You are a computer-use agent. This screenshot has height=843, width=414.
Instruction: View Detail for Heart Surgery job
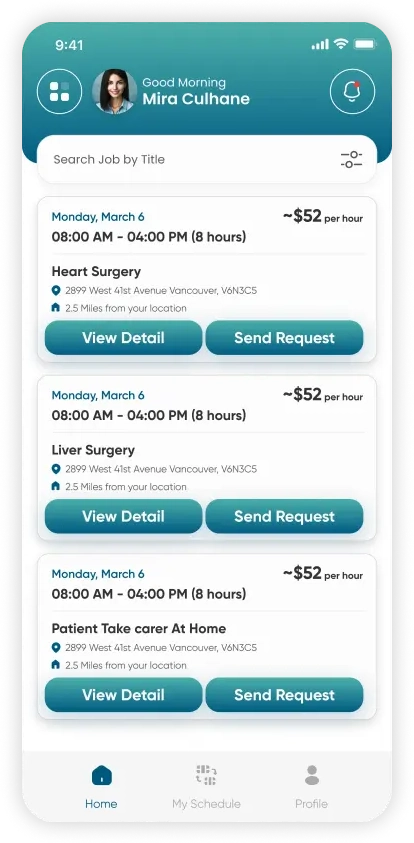[x=123, y=338]
